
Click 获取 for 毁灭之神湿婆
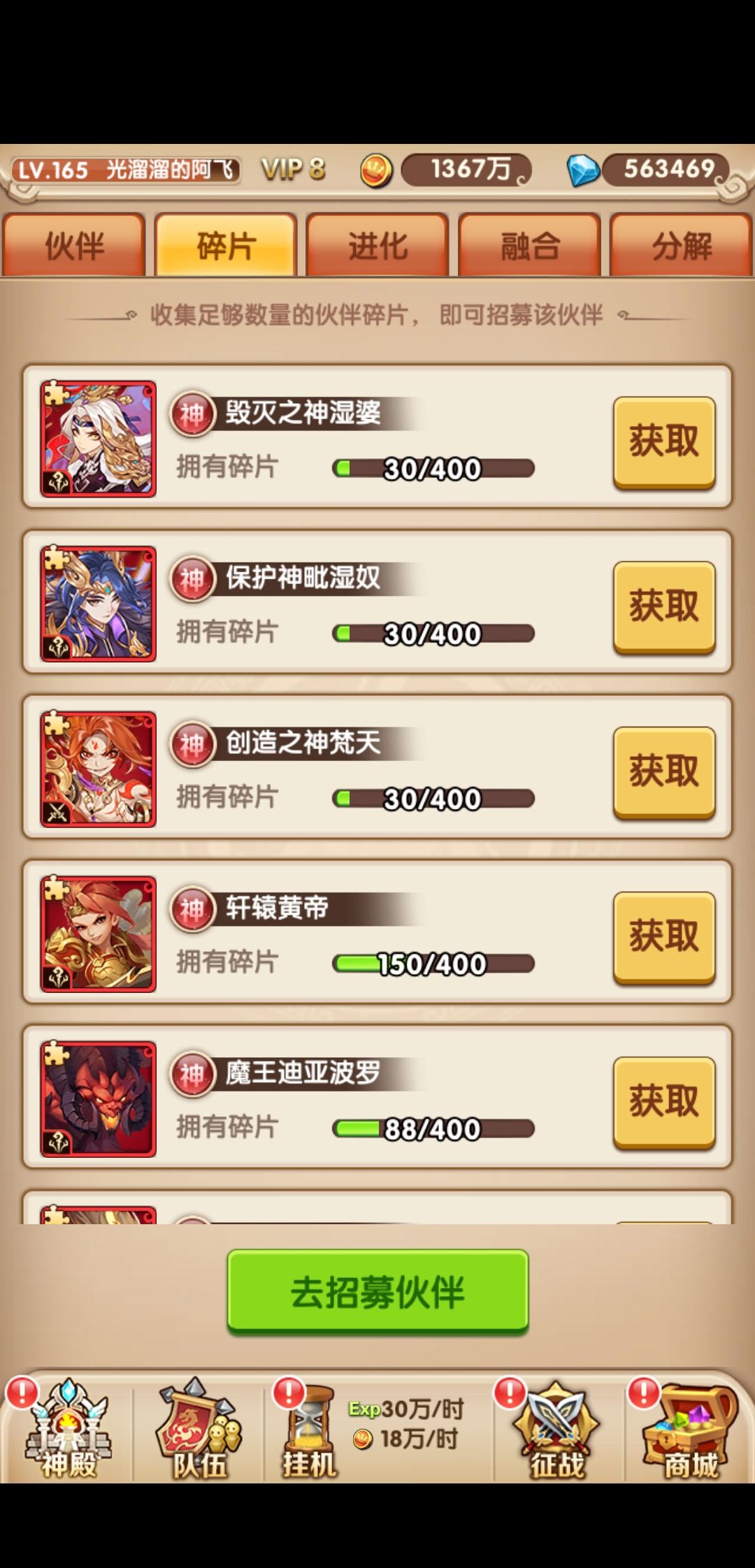(x=663, y=442)
